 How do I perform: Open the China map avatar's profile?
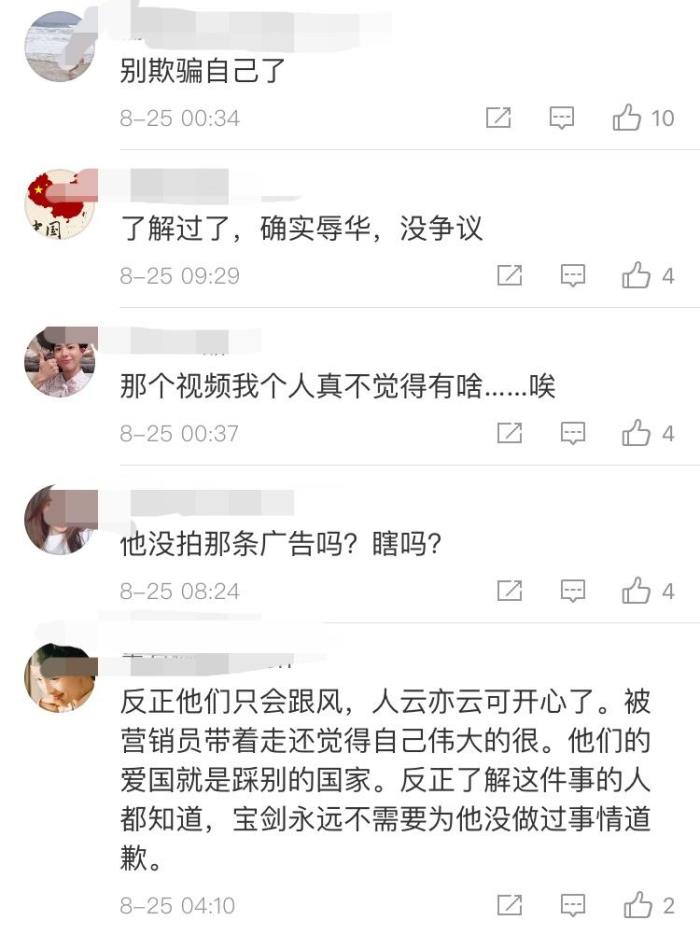click(x=57, y=204)
